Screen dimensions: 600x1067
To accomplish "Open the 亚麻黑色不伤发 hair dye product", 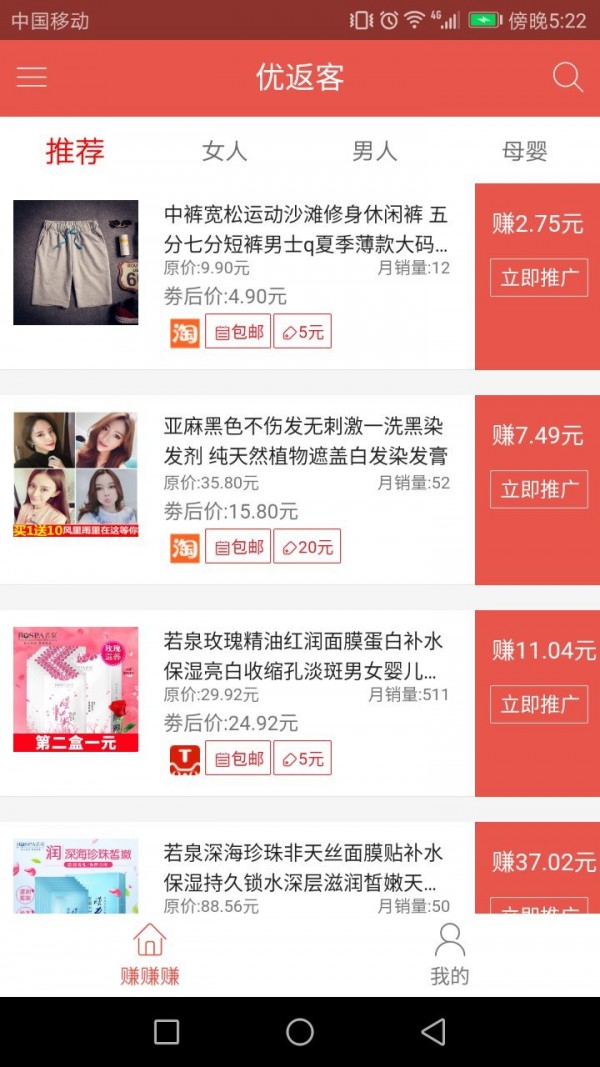I will (305, 442).
